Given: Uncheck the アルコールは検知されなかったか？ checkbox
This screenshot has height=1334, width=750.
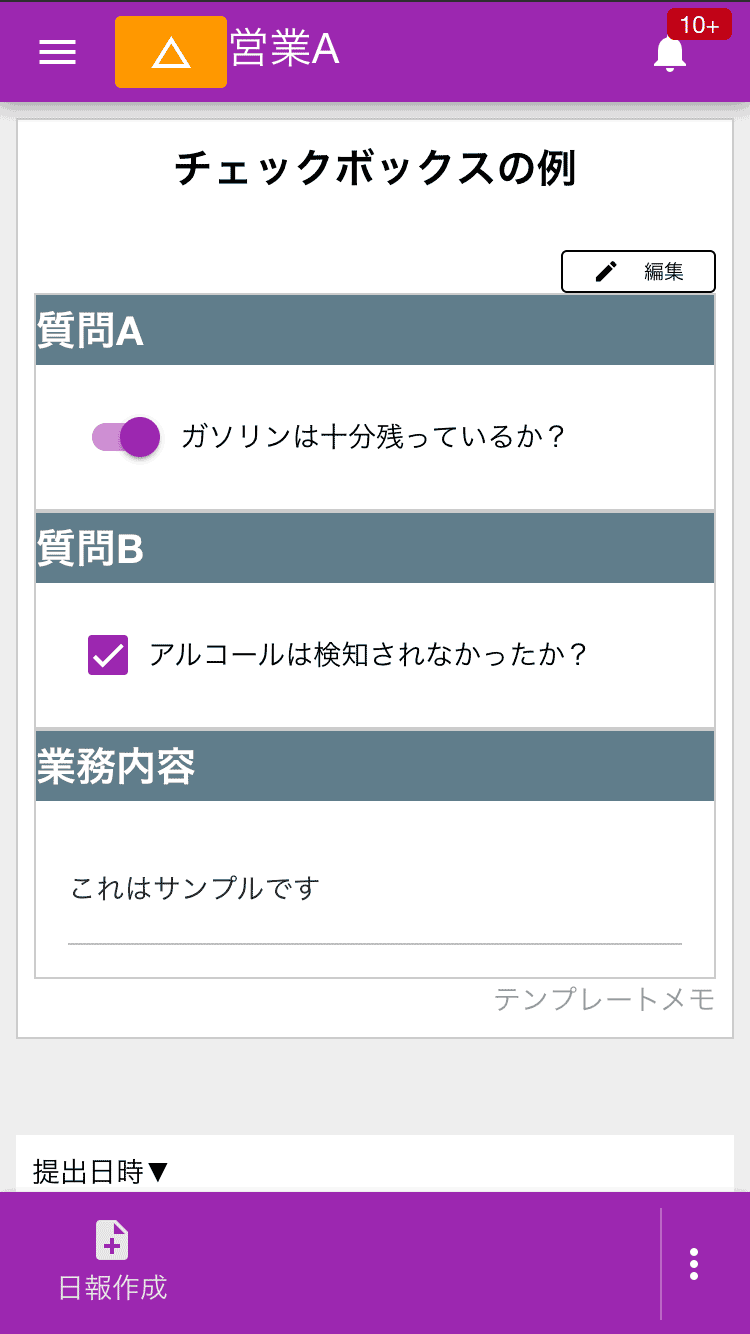Looking at the screenshot, I should coord(107,654).
